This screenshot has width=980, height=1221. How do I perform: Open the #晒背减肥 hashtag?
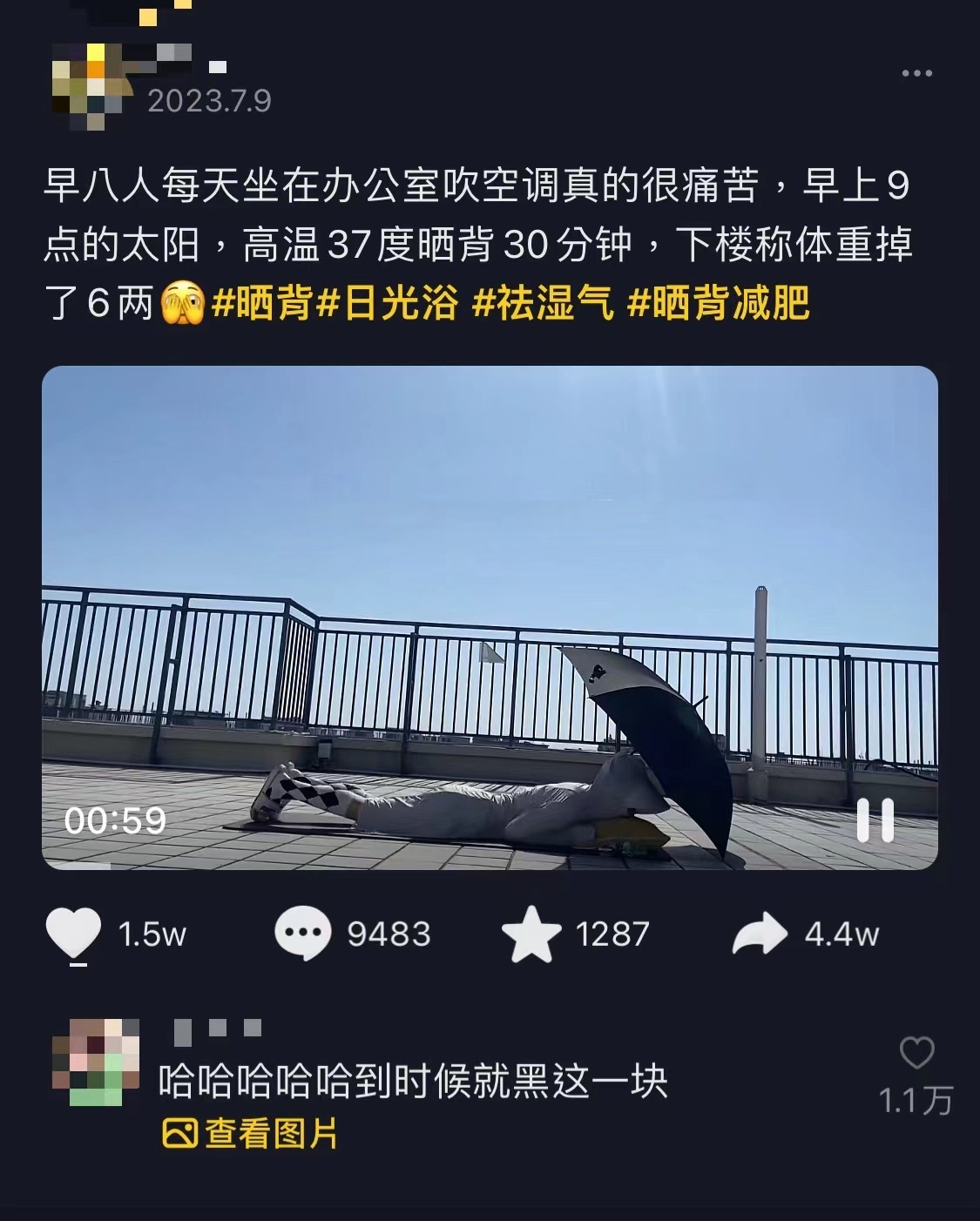click(x=719, y=303)
